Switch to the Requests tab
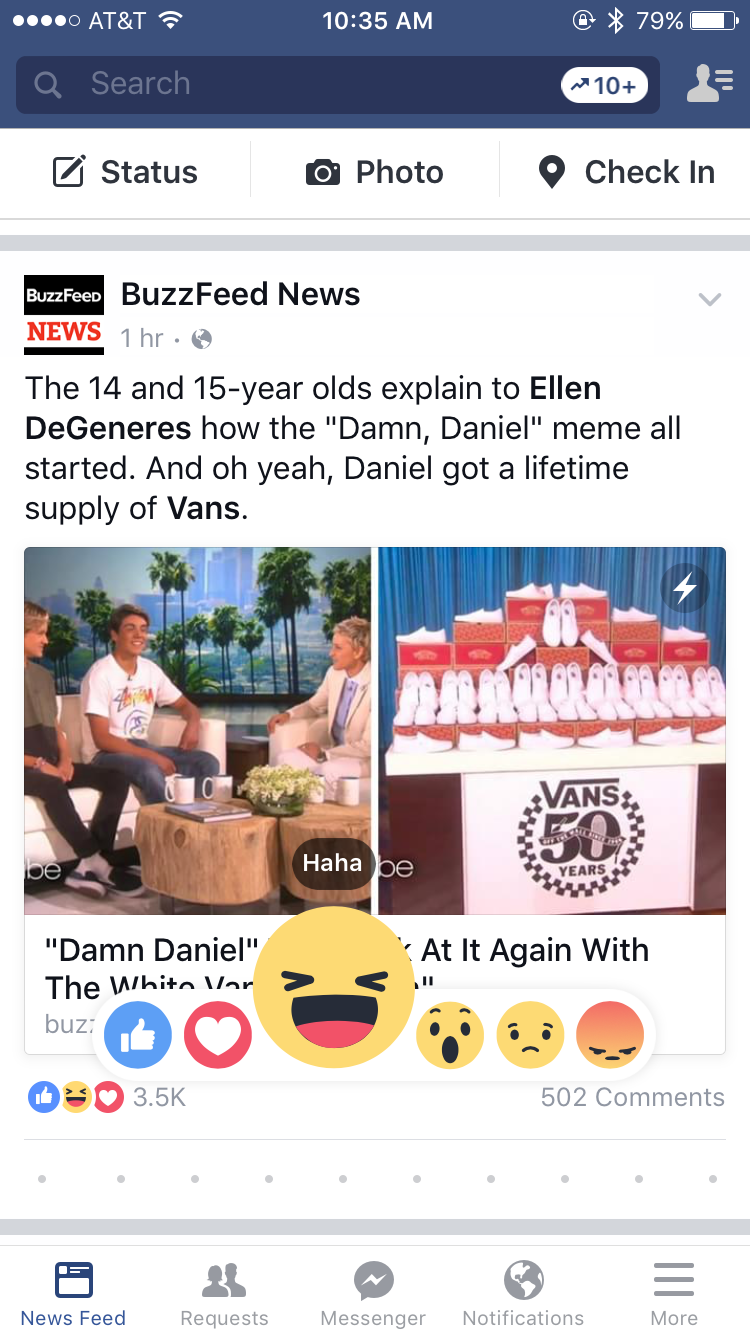Screen dimensions: 750x1334 224,1294
